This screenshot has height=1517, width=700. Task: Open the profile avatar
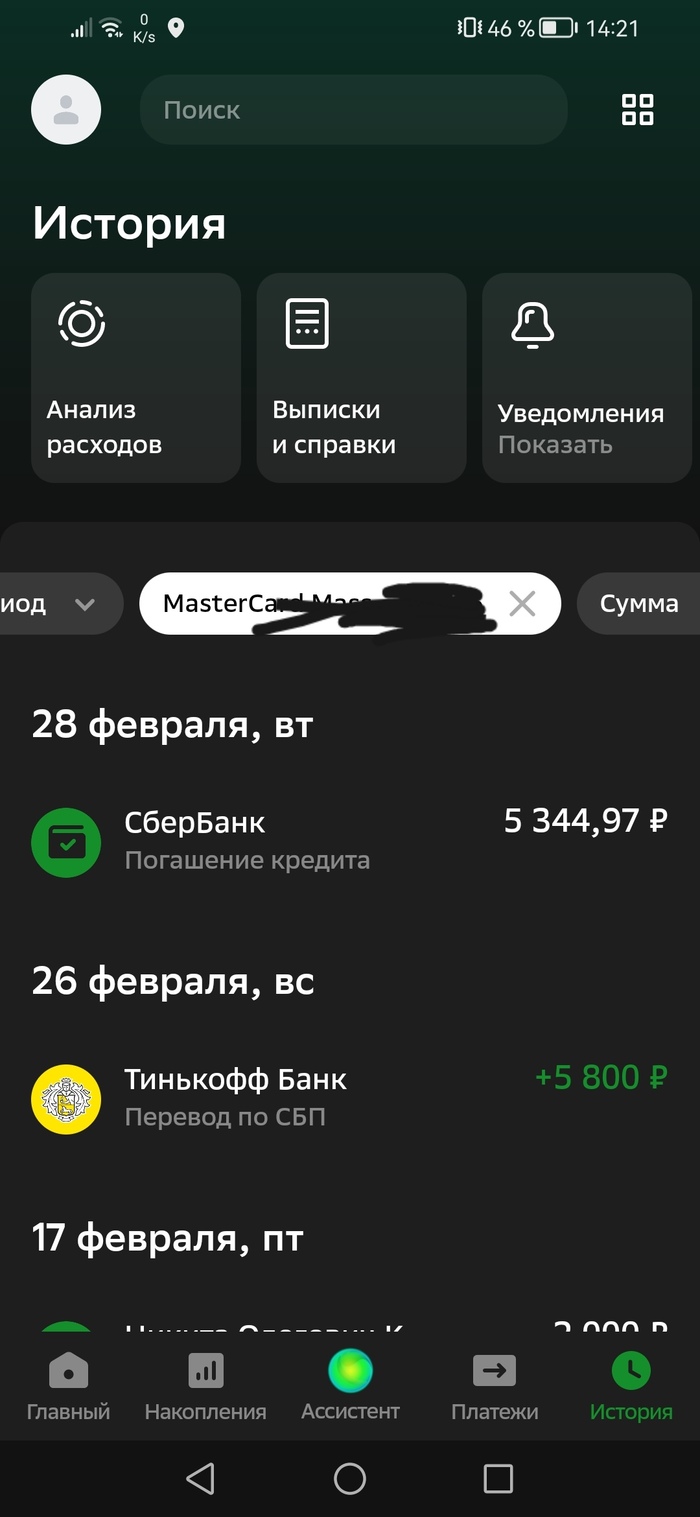click(66, 110)
